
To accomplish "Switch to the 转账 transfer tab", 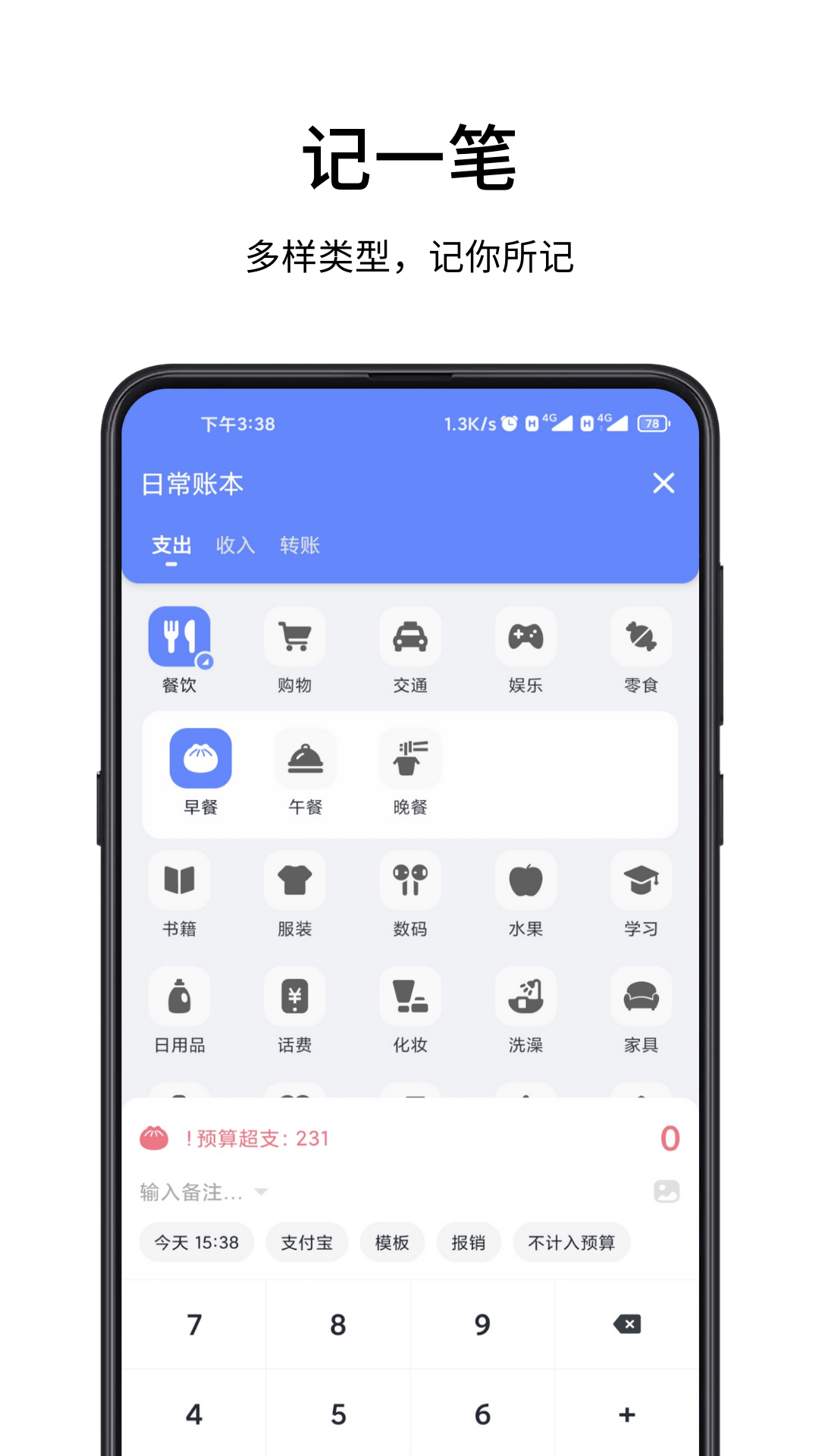I will tap(300, 545).
